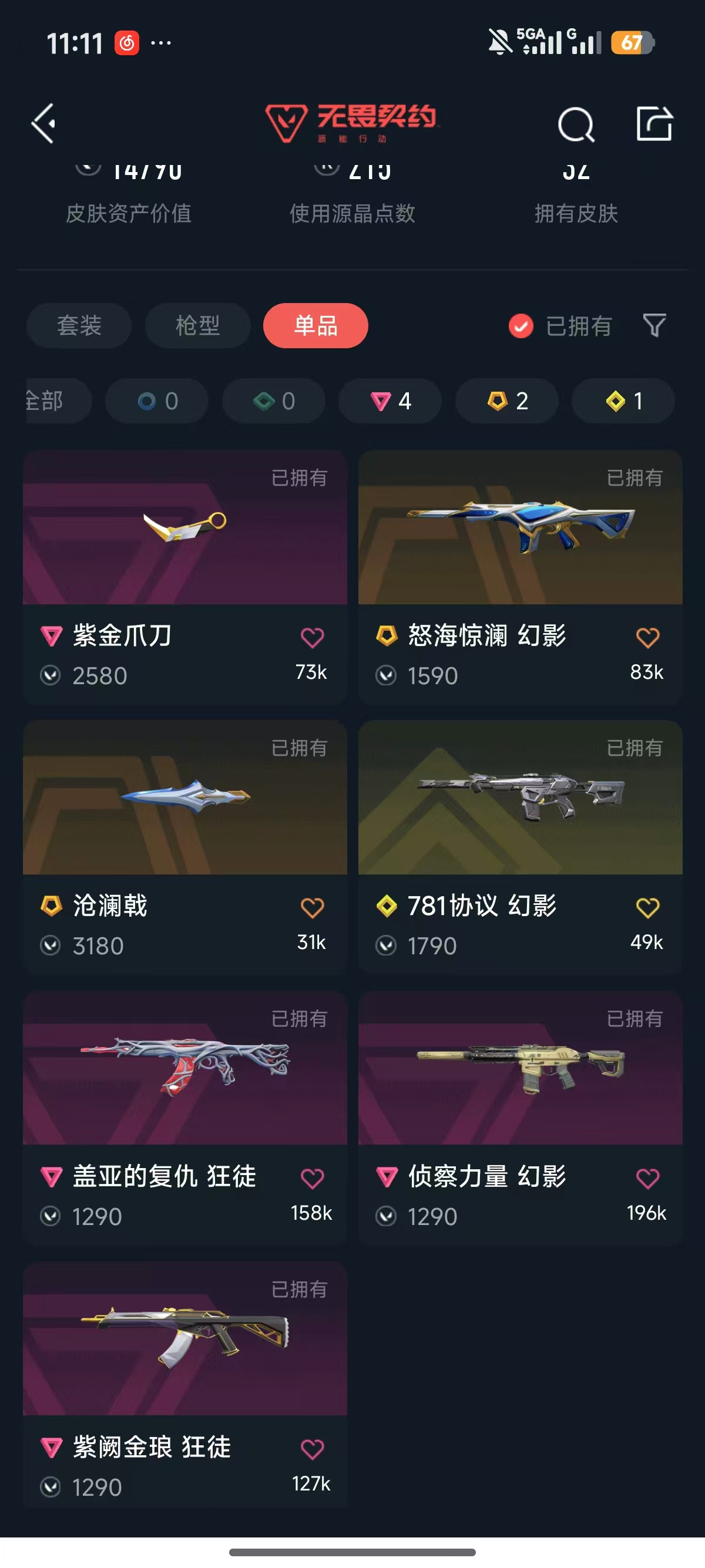
Task: Go back using the top-left arrow
Action: pyautogui.click(x=44, y=123)
